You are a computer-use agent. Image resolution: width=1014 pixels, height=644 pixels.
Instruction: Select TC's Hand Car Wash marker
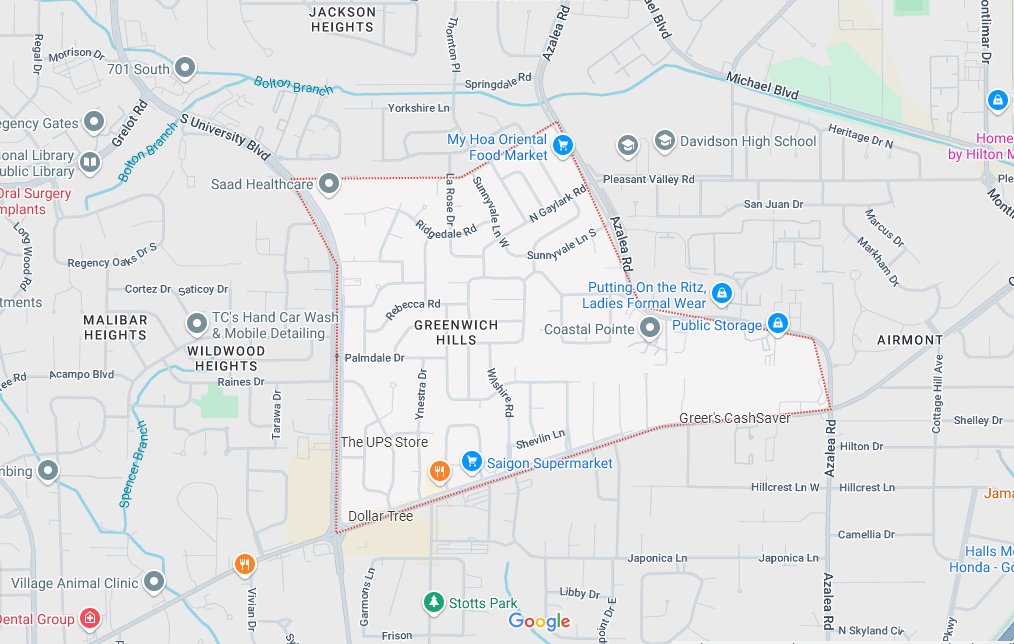[198, 324]
